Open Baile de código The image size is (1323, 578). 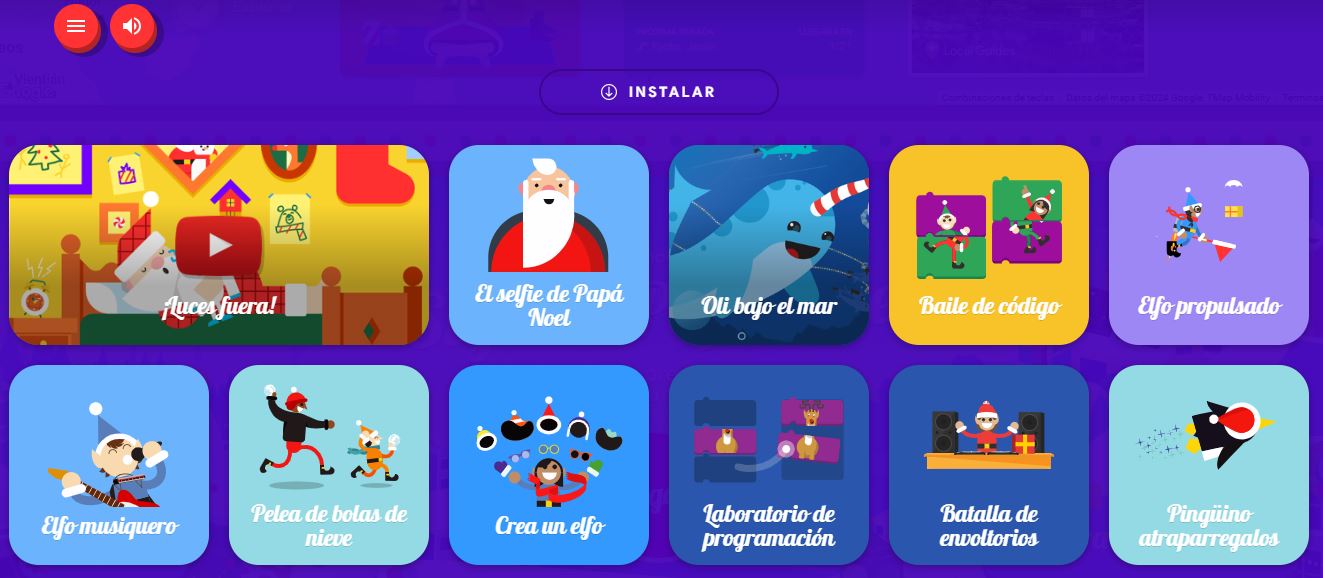click(x=988, y=245)
